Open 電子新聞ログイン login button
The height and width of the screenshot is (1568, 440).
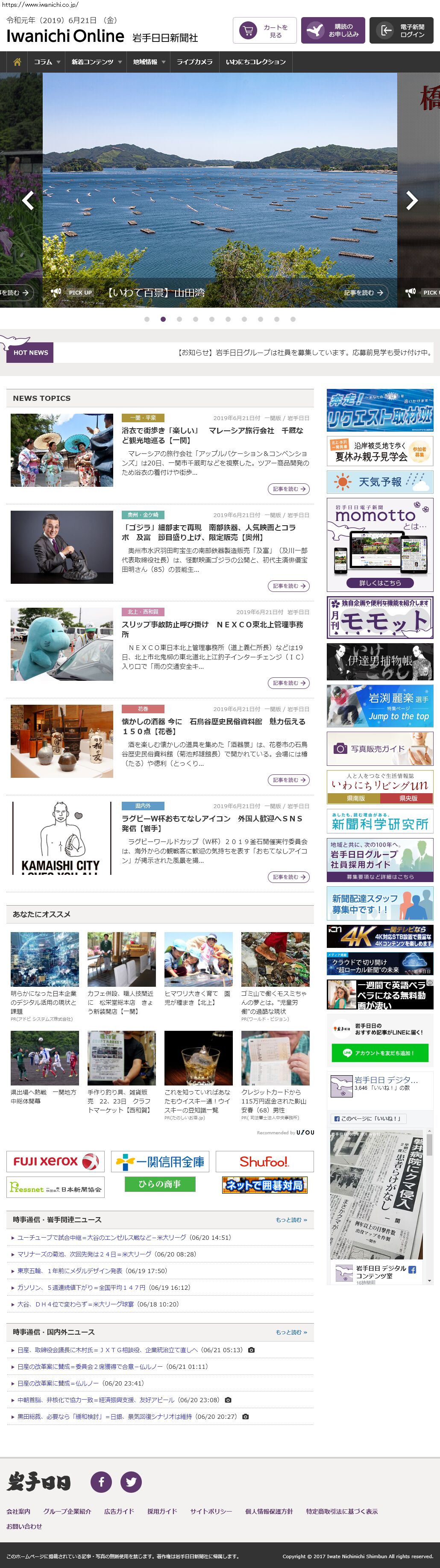(401, 30)
